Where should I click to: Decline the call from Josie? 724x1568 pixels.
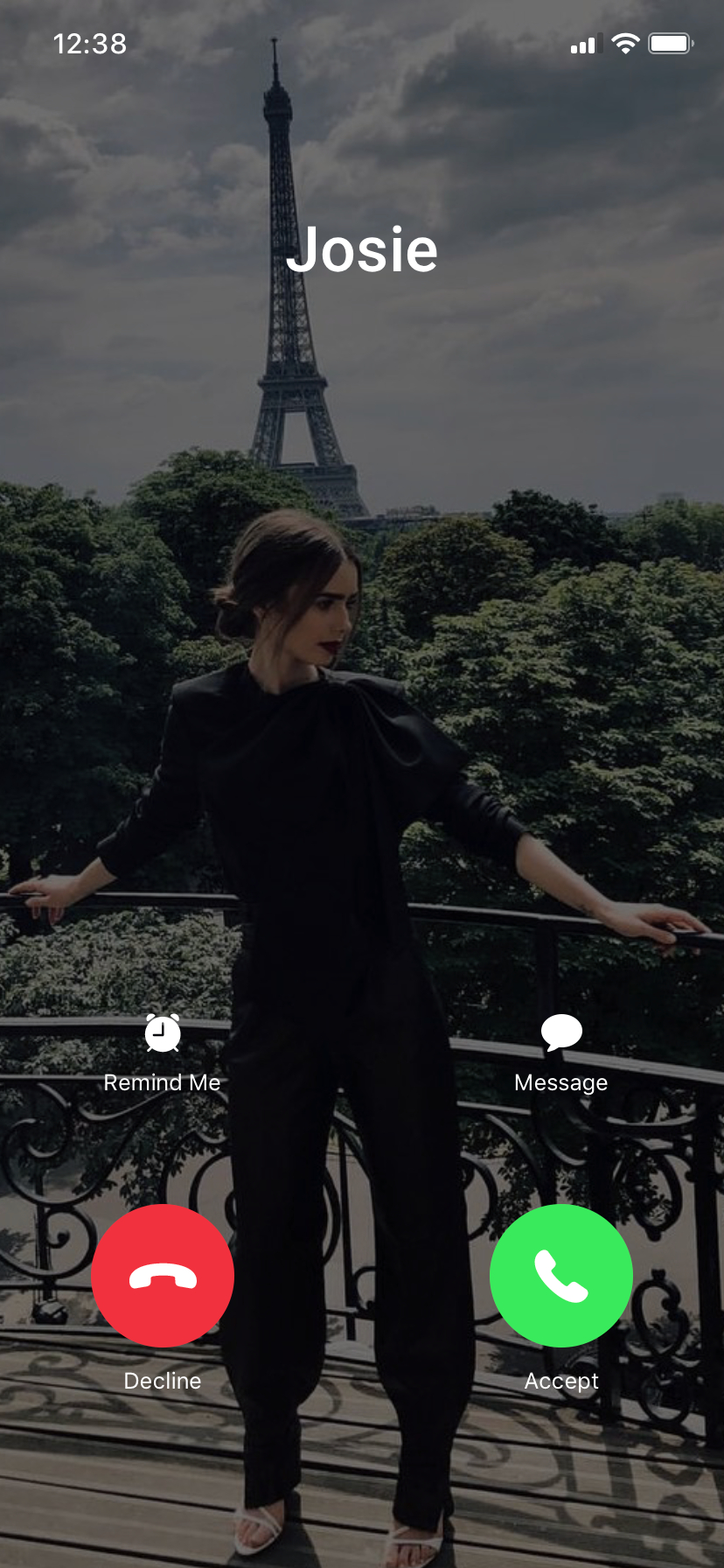point(163,1275)
